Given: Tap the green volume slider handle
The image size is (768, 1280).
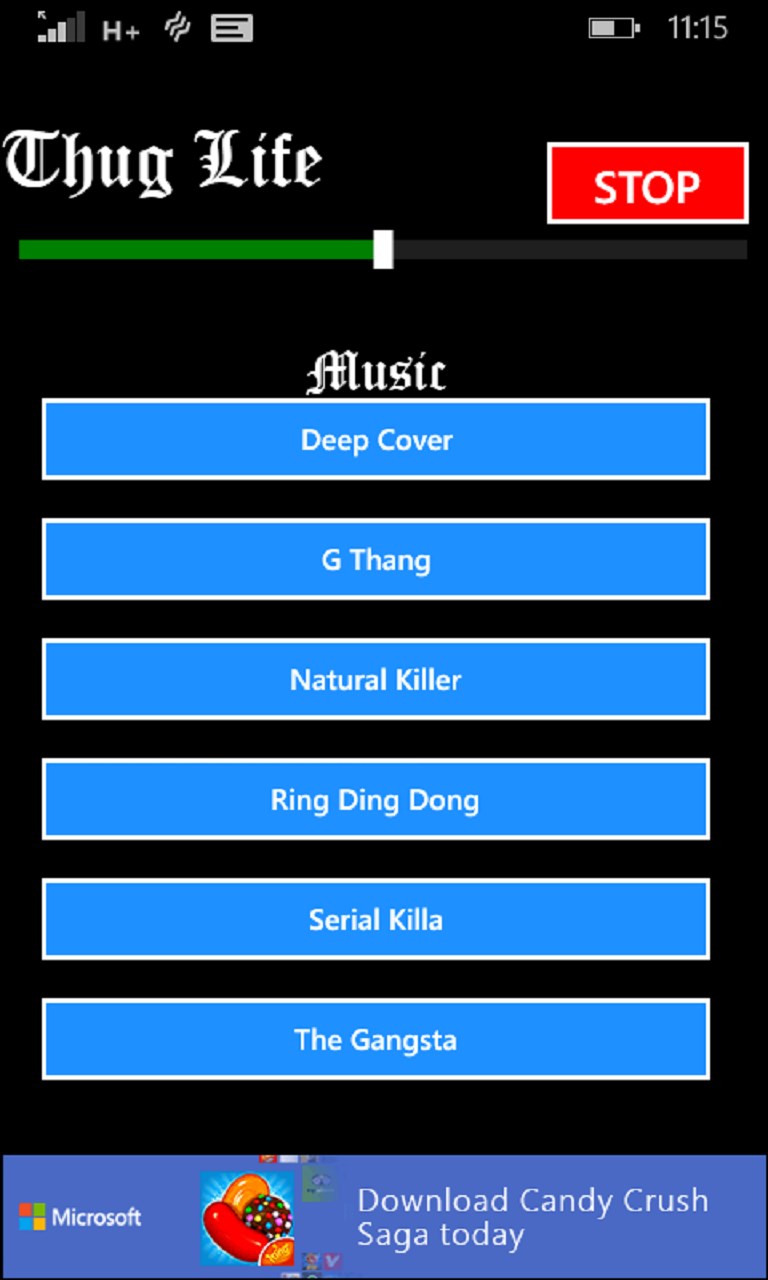Looking at the screenshot, I should tap(383, 249).
